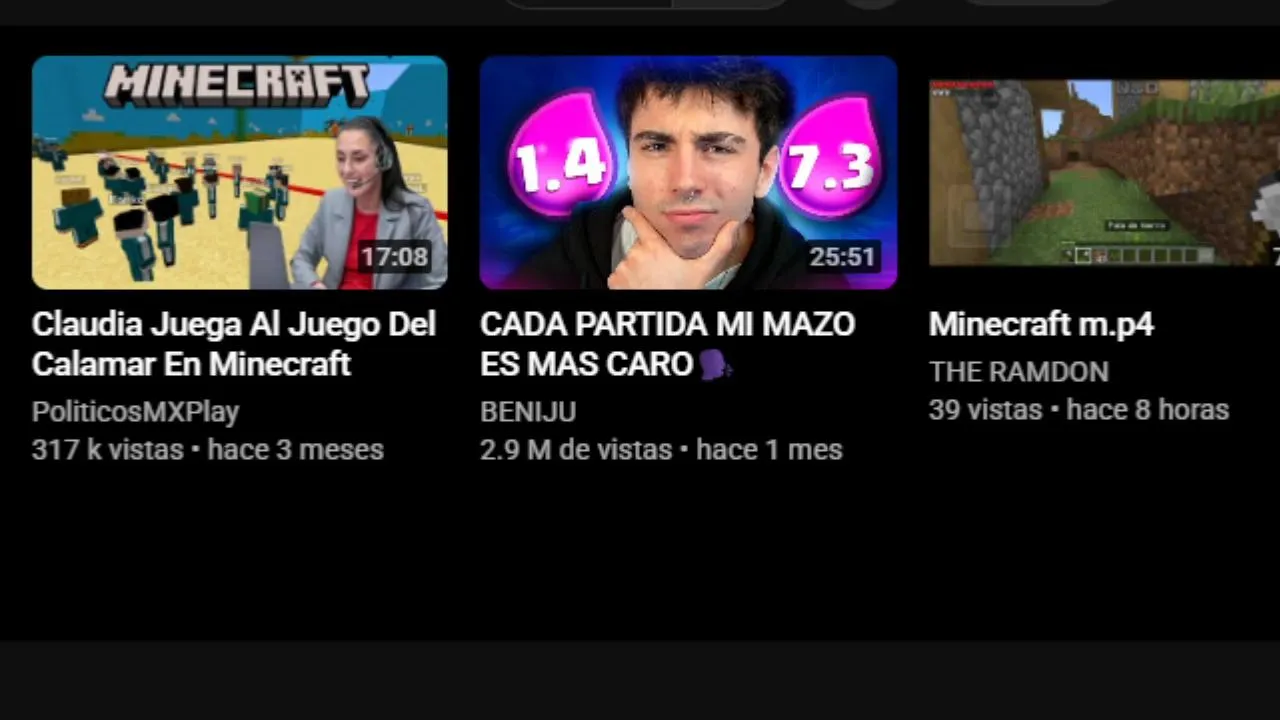Screen dimensions: 1280x720
Task: Open the video Claudia Juega Al Juego Del Calamar
Action: (x=239, y=172)
